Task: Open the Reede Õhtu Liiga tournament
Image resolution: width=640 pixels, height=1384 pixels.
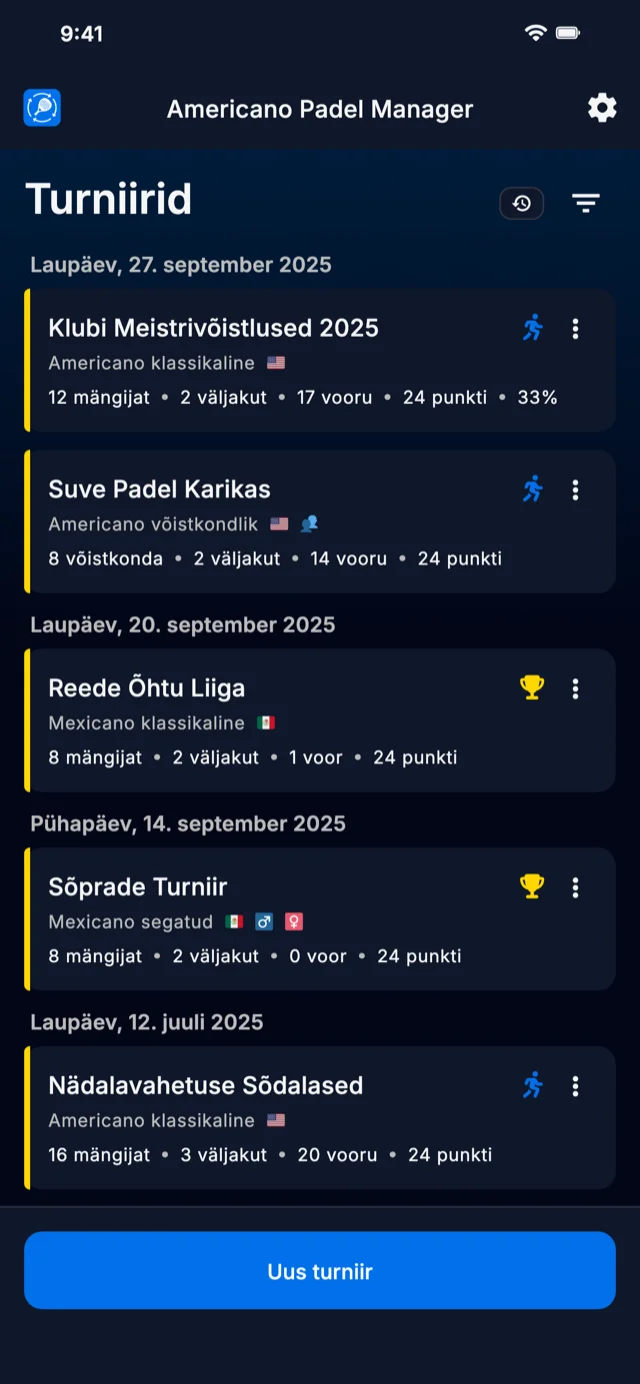Action: click(x=270, y=720)
